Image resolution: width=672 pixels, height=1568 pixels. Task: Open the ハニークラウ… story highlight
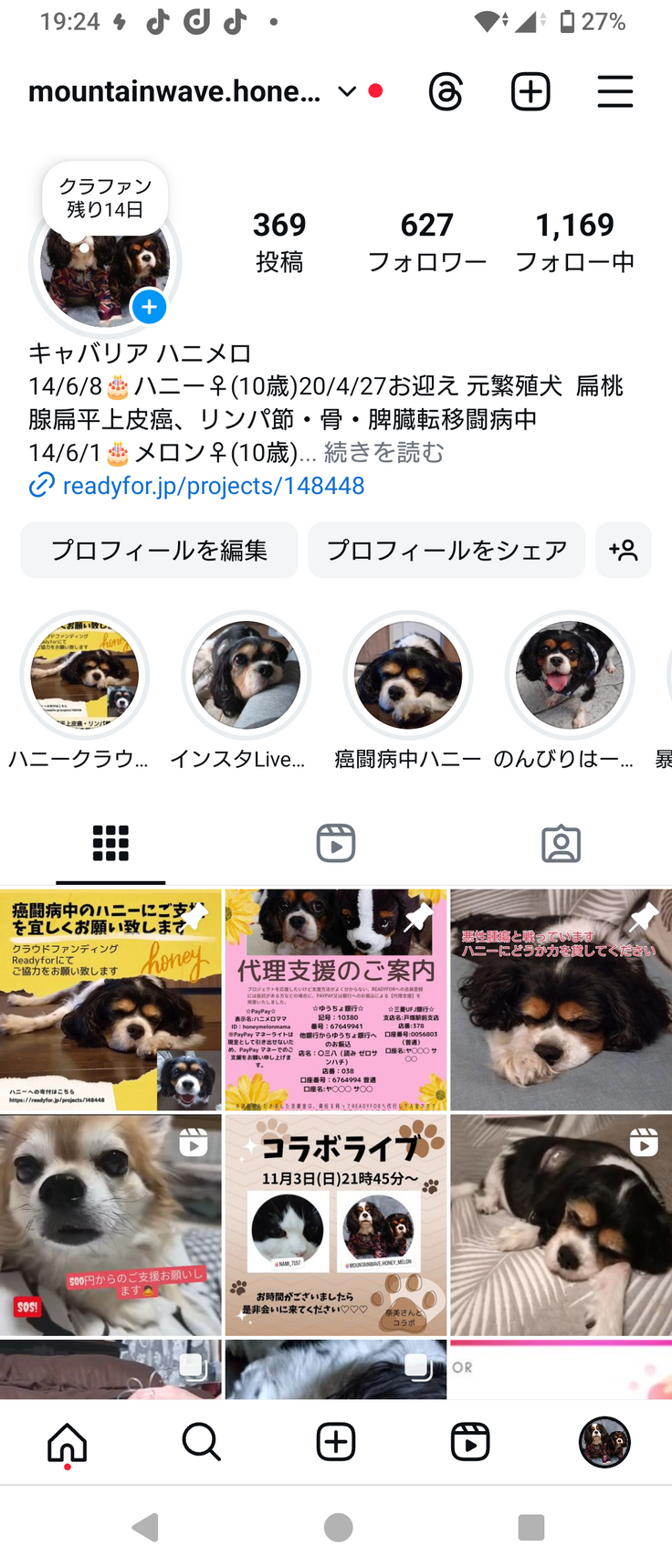84,676
